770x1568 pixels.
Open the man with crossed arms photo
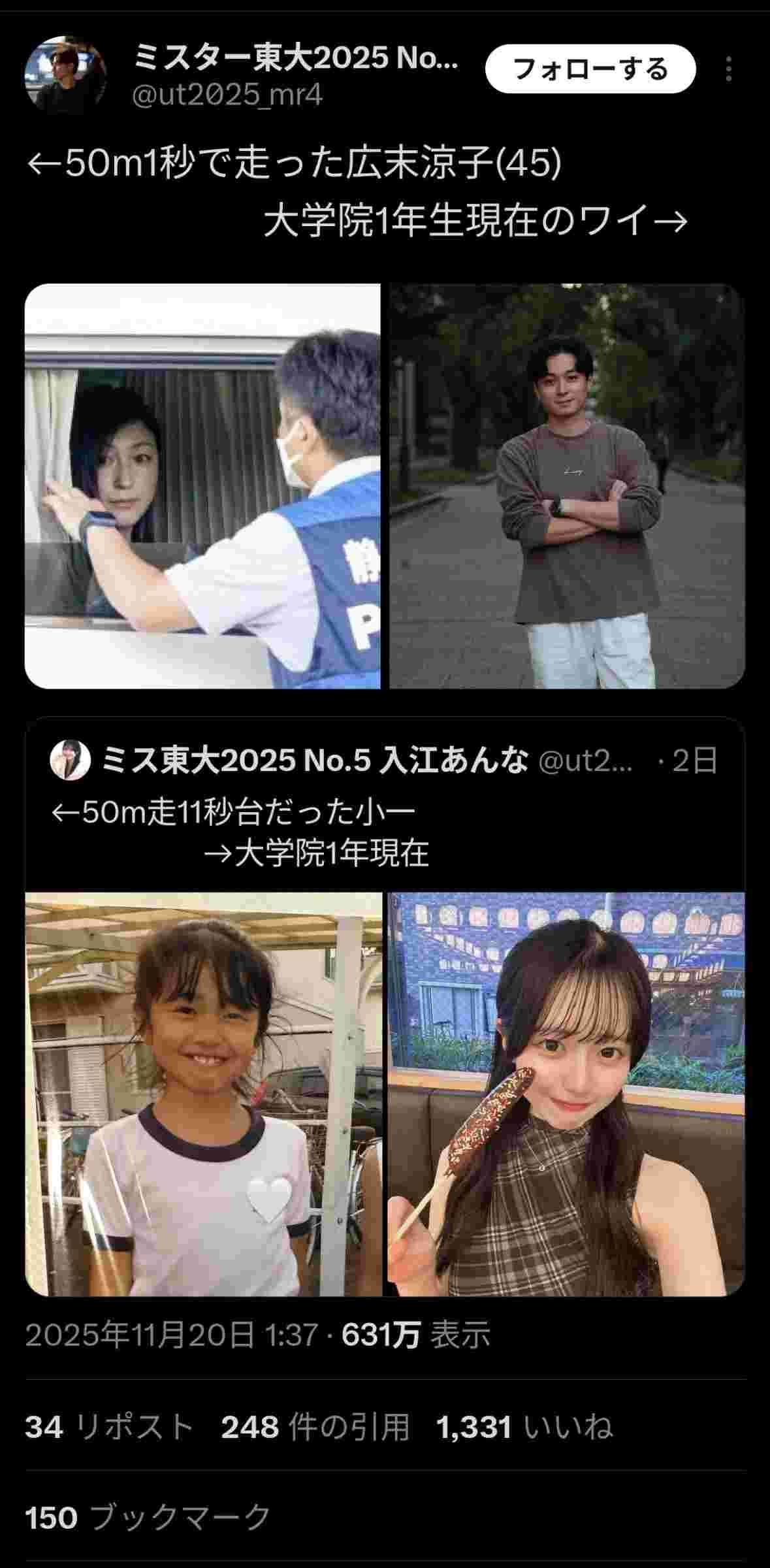click(x=567, y=485)
